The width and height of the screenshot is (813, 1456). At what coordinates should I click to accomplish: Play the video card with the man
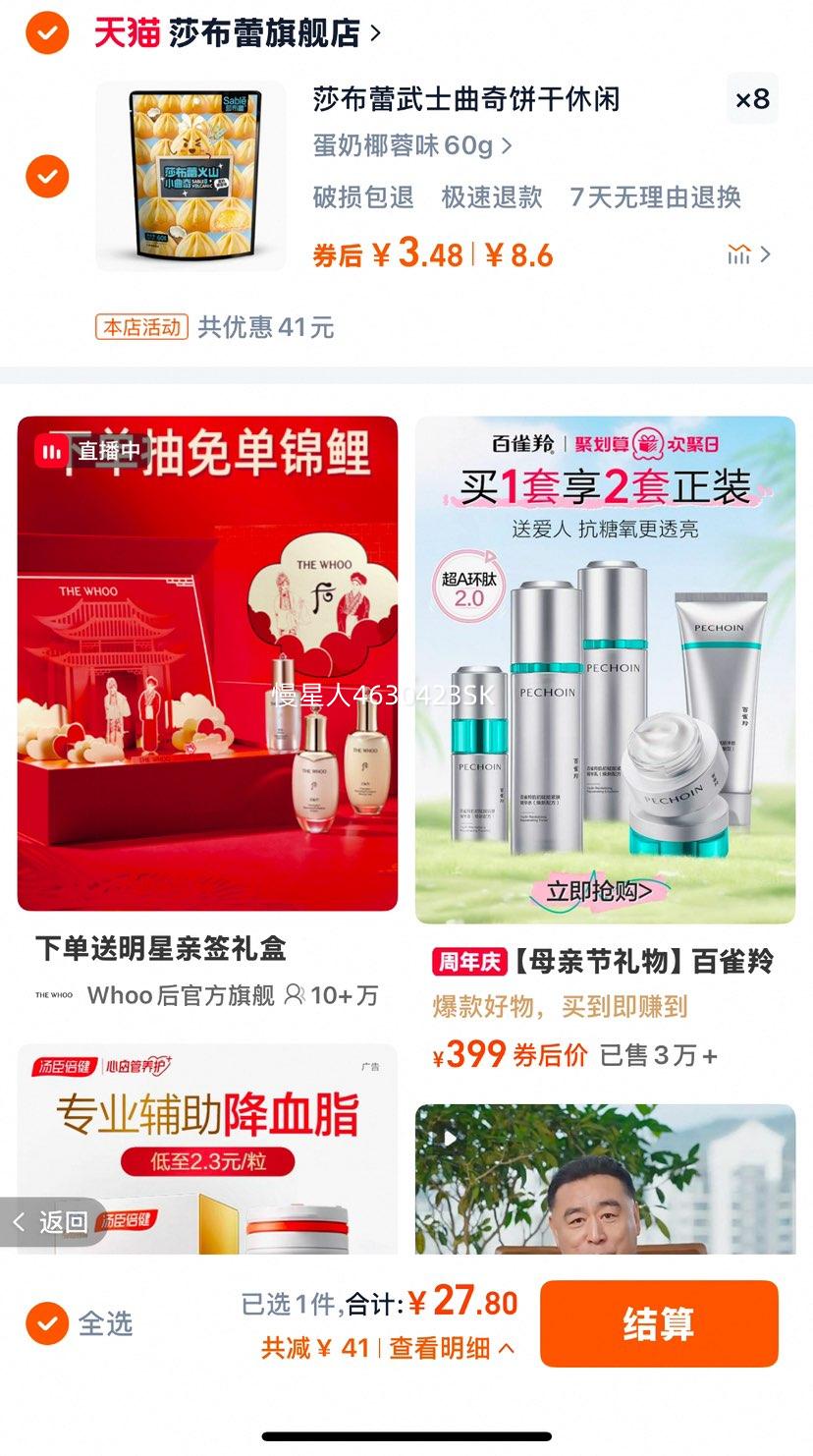605,1179
